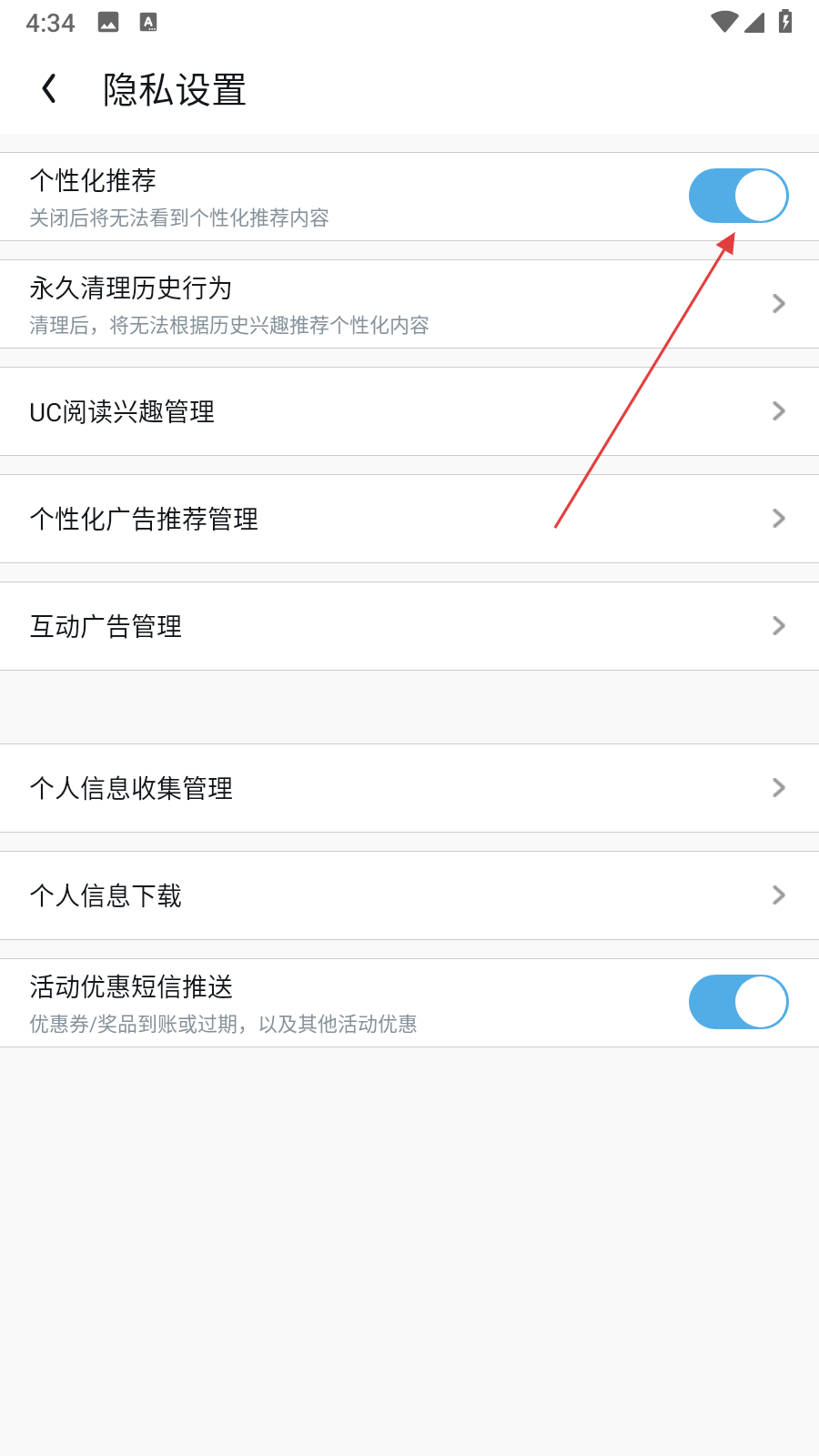Open 个人信息下载 page
The height and width of the screenshot is (1456, 819).
click(409, 895)
